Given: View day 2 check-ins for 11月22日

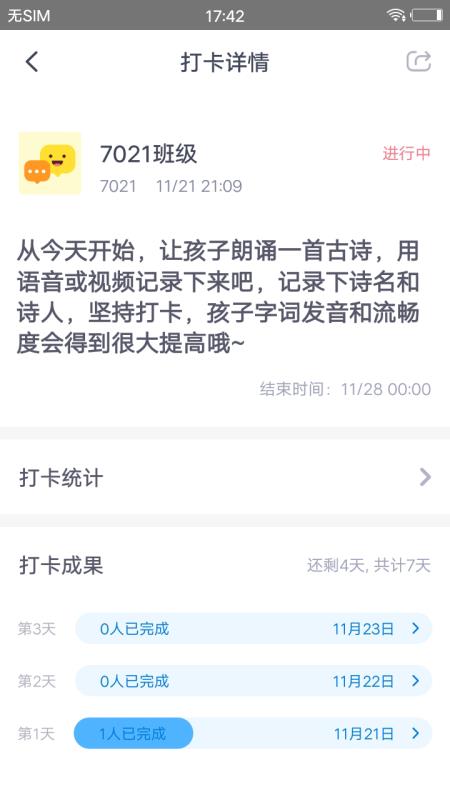Looking at the screenshot, I should point(254,681).
